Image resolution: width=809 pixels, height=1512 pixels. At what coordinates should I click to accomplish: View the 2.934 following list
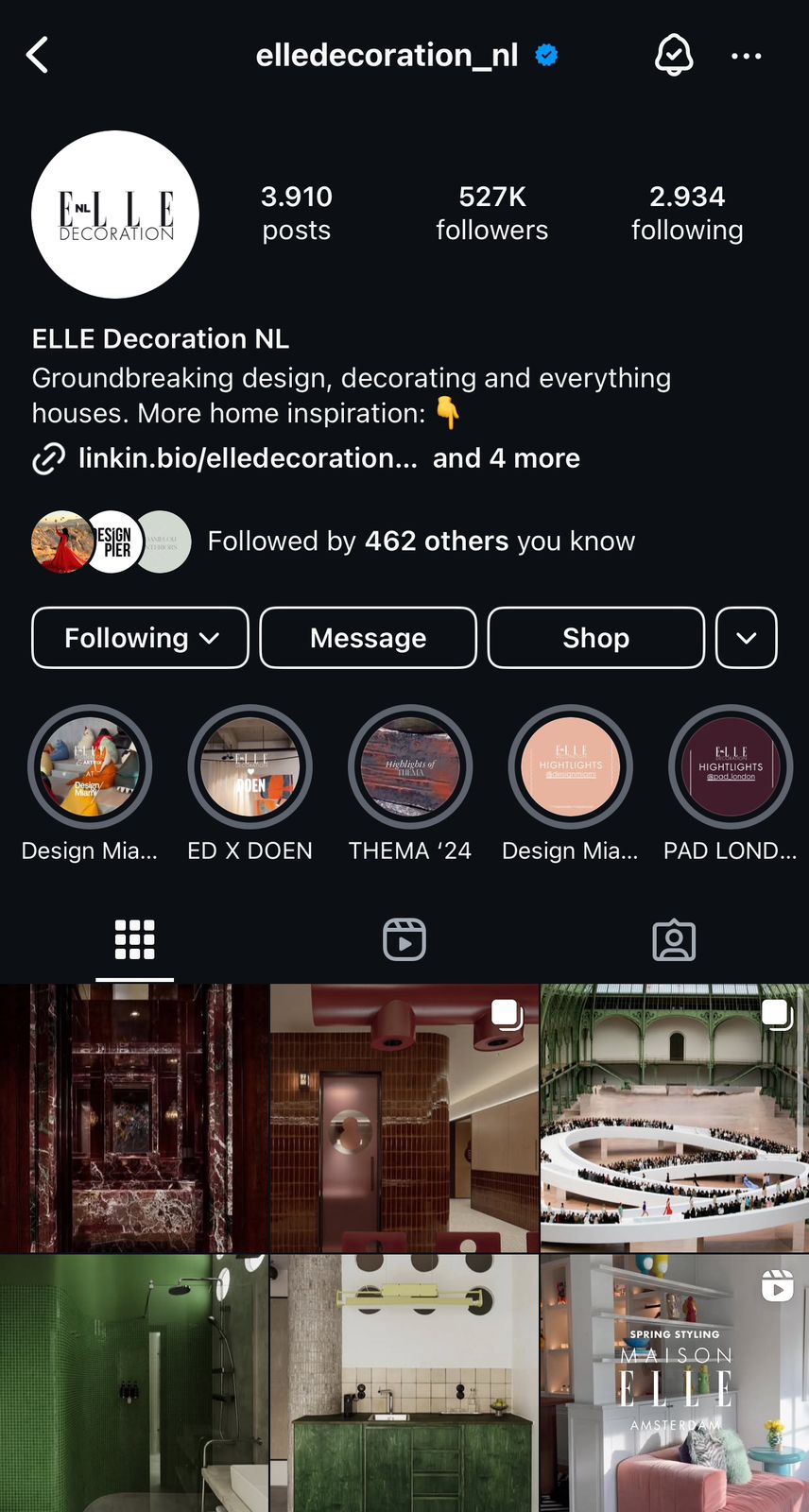tap(687, 213)
